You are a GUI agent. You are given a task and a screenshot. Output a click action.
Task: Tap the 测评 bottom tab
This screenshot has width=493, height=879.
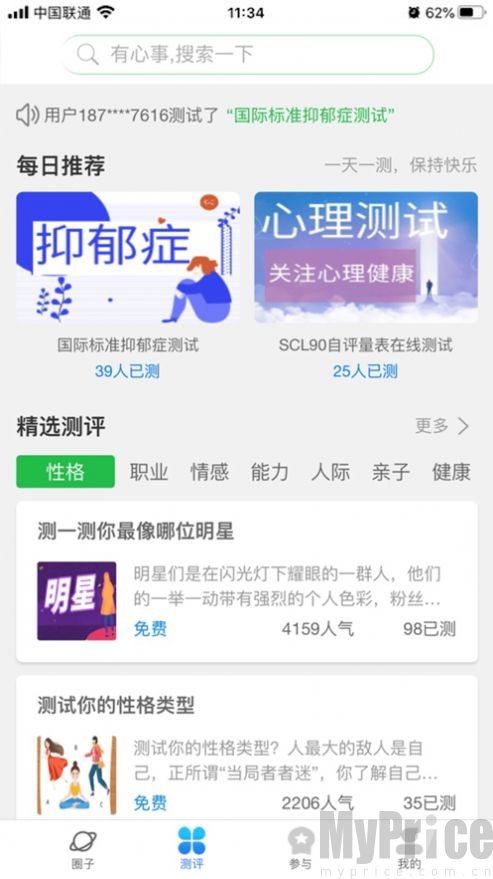click(192, 849)
